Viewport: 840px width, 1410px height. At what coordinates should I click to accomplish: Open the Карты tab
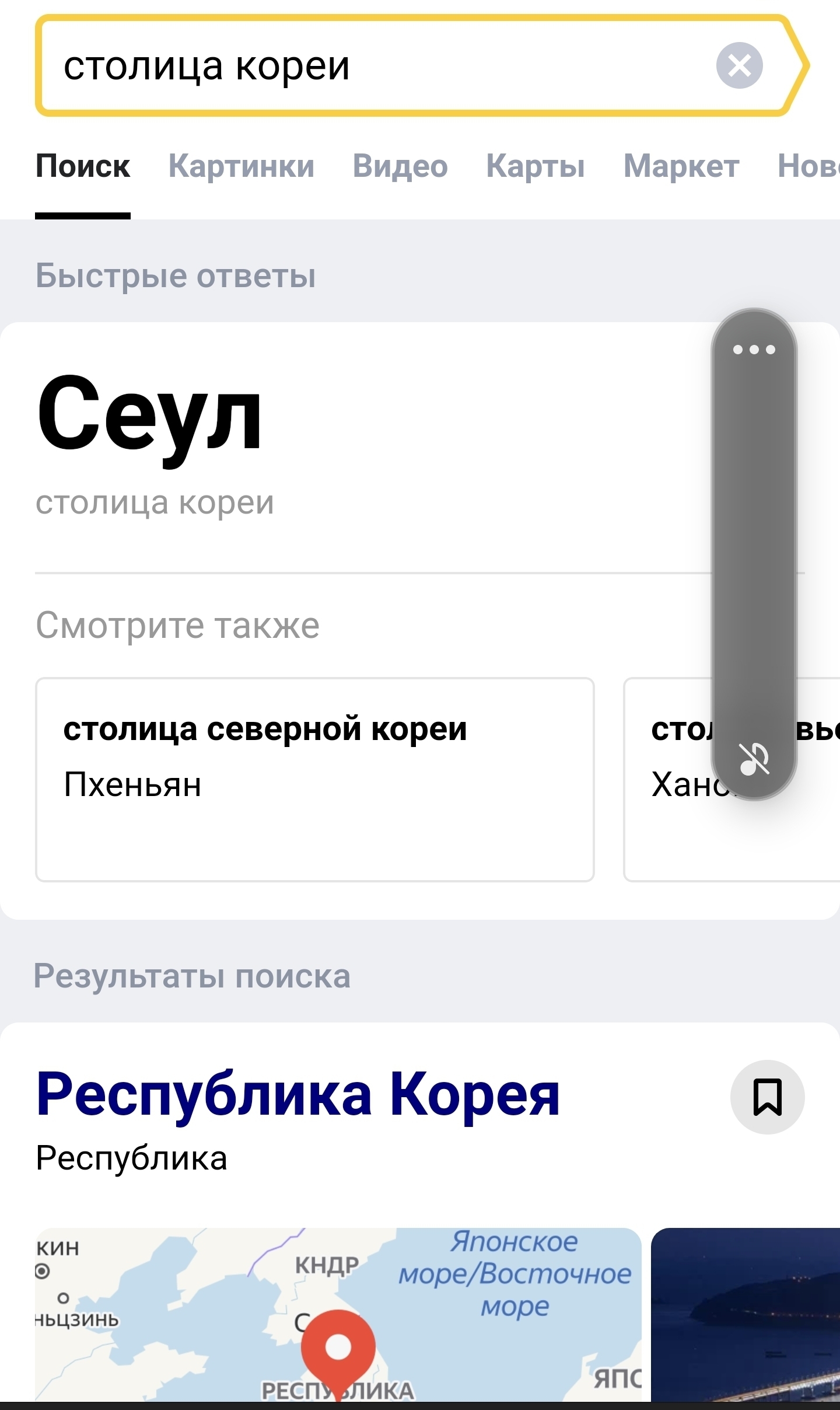535,166
